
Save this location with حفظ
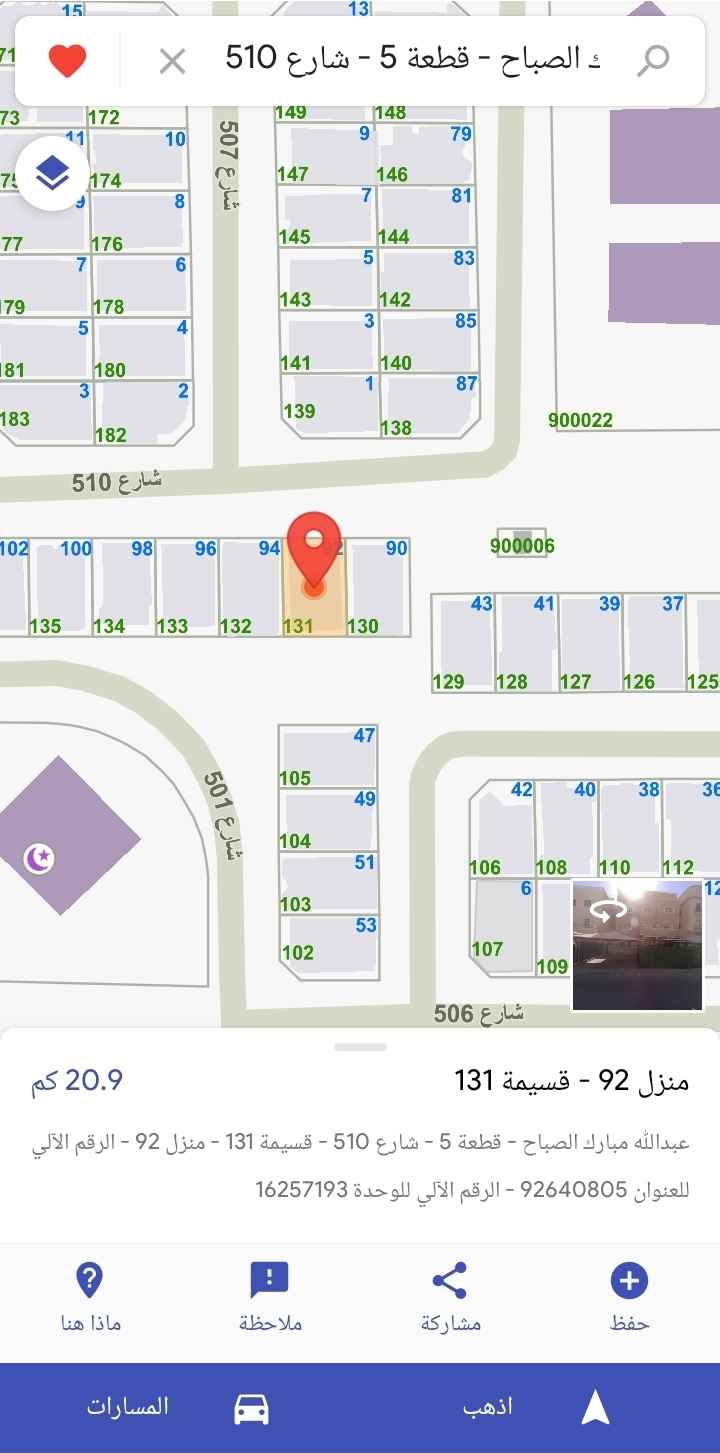[629, 1297]
